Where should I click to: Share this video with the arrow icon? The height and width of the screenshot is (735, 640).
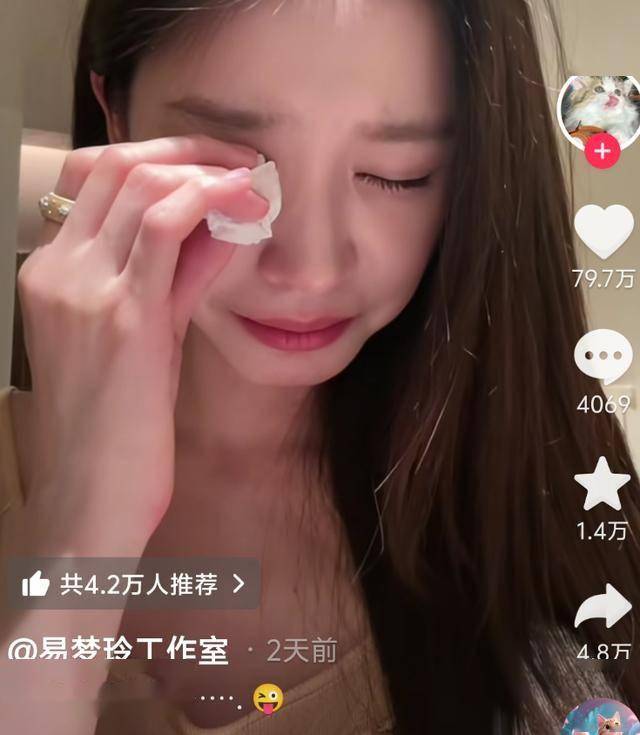click(604, 608)
